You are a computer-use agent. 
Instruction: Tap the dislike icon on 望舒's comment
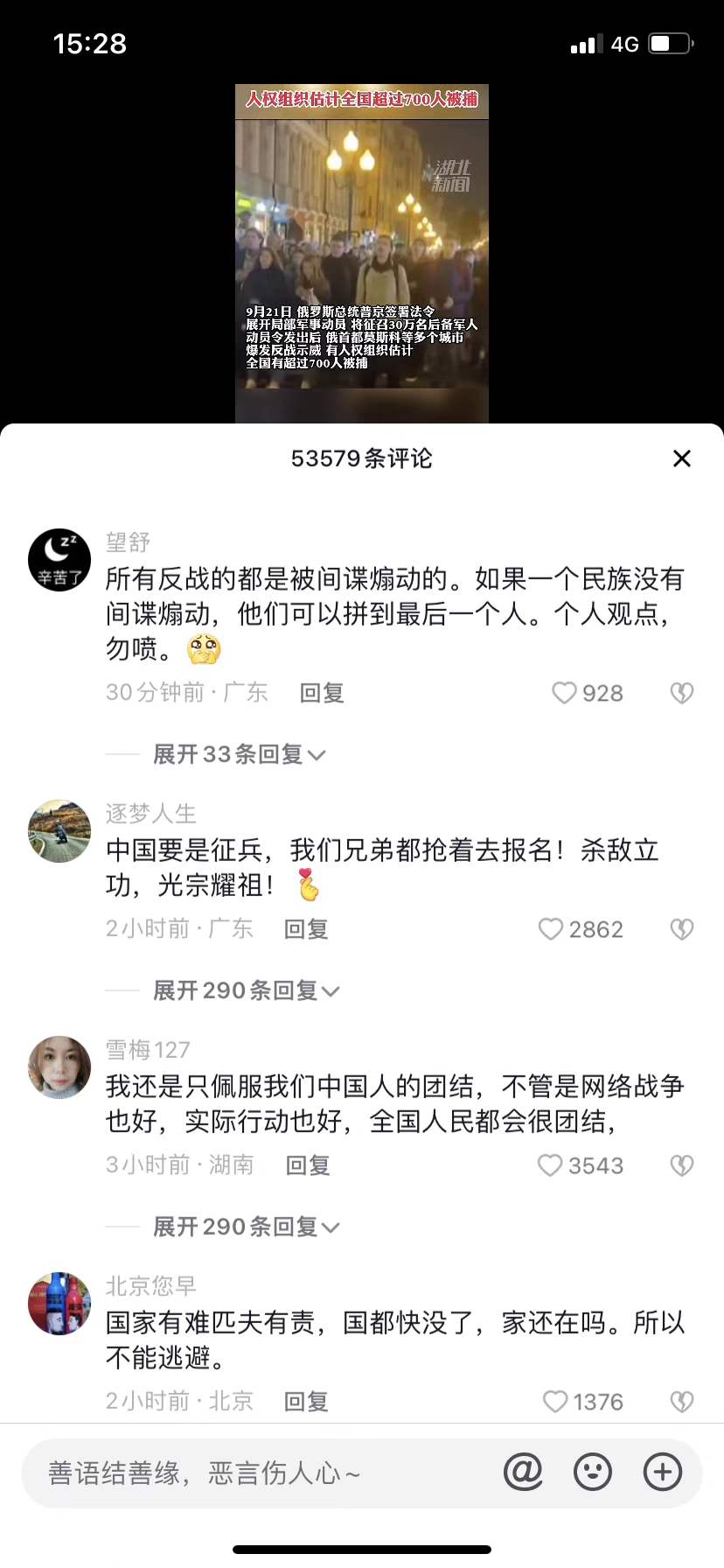point(681,692)
